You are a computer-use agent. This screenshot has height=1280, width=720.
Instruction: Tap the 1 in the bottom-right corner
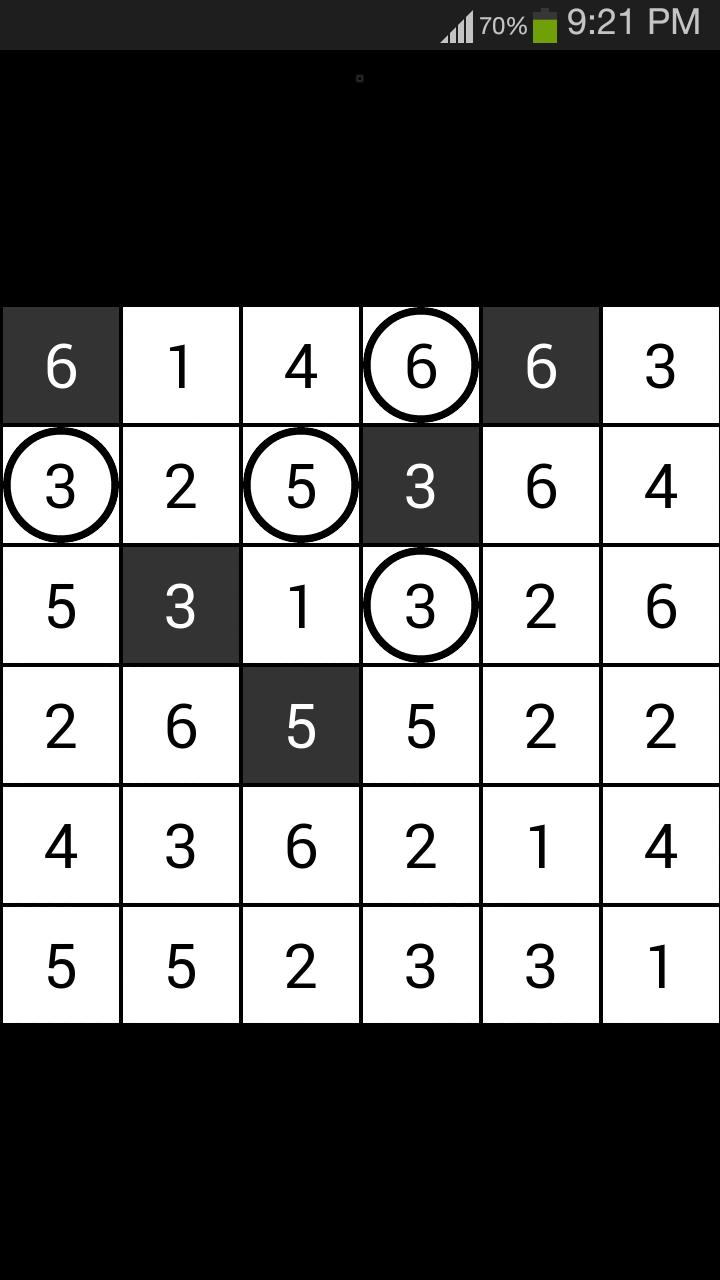click(x=660, y=966)
